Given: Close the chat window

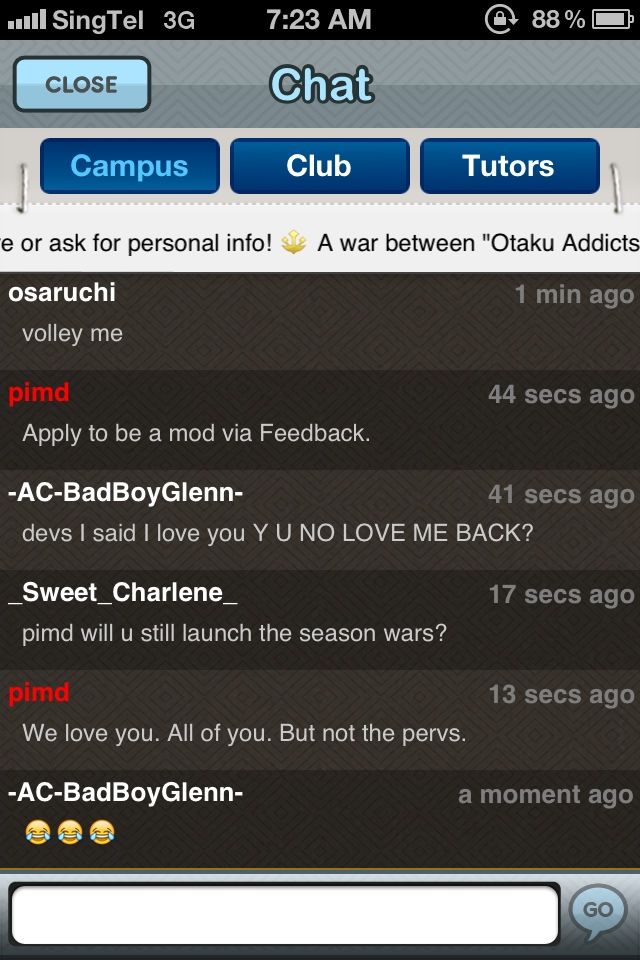Looking at the screenshot, I should tap(82, 84).
